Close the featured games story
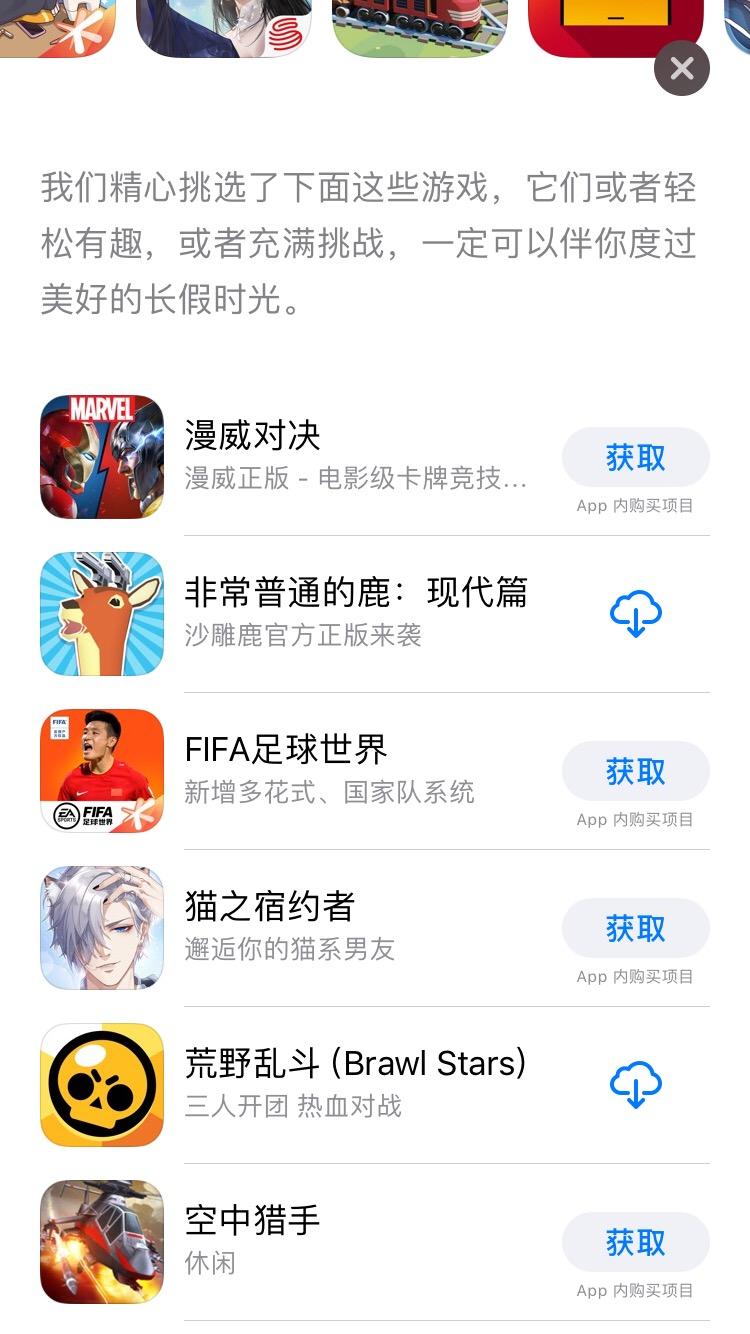This screenshot has height=1334, width=750. point(682,68)
